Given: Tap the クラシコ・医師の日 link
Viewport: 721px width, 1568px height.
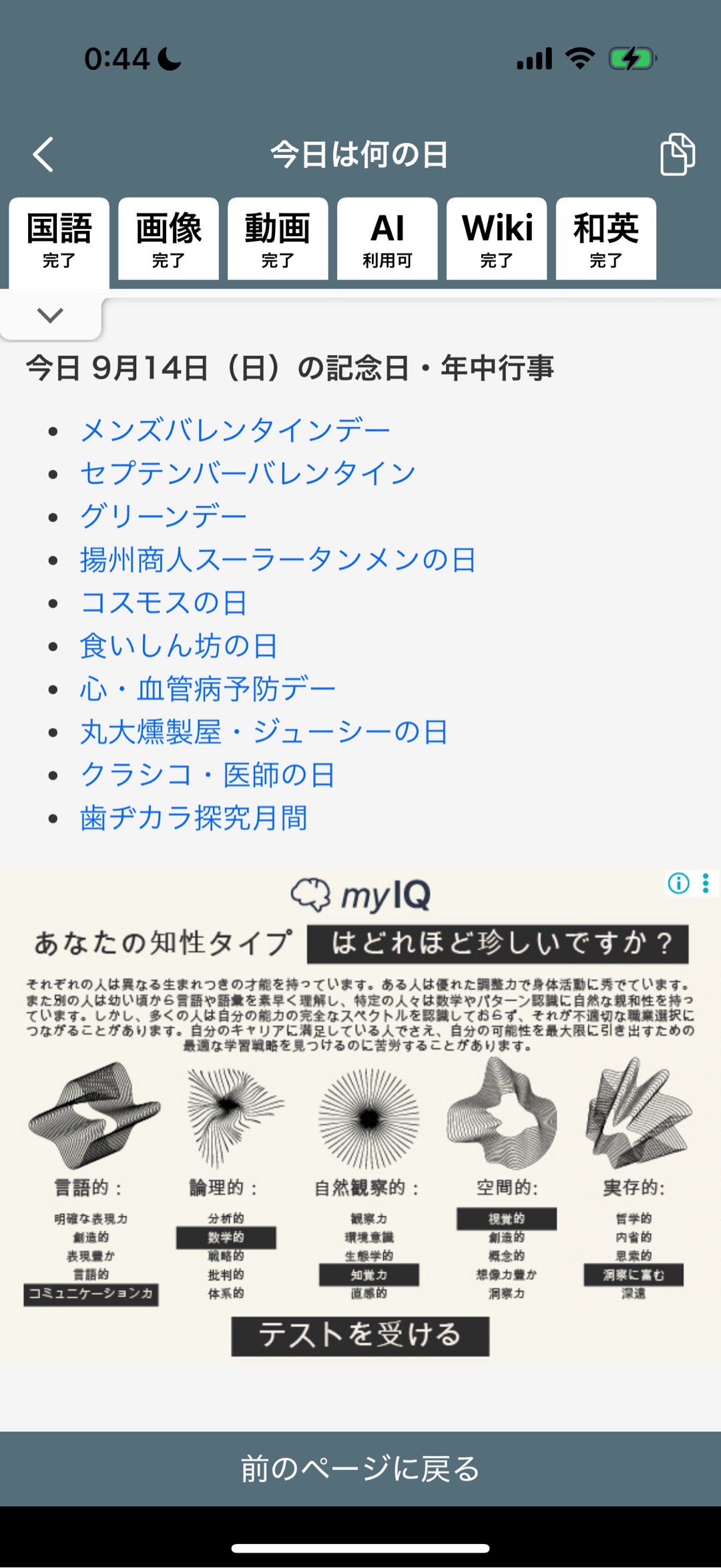Looking at the screenshot, I should [208, 775].
